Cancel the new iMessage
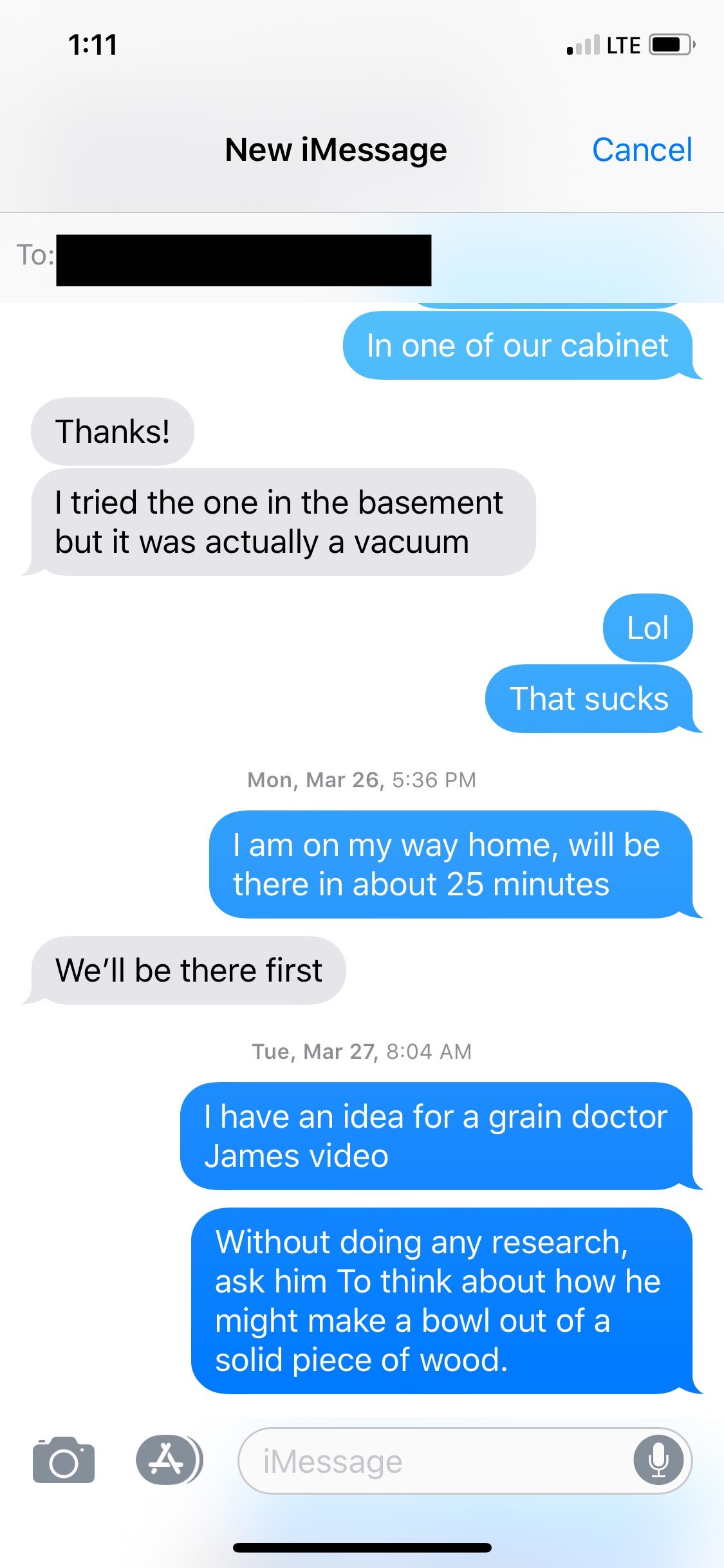Image resolution: width=724 pixels, height=1568 pixels. 642,150
